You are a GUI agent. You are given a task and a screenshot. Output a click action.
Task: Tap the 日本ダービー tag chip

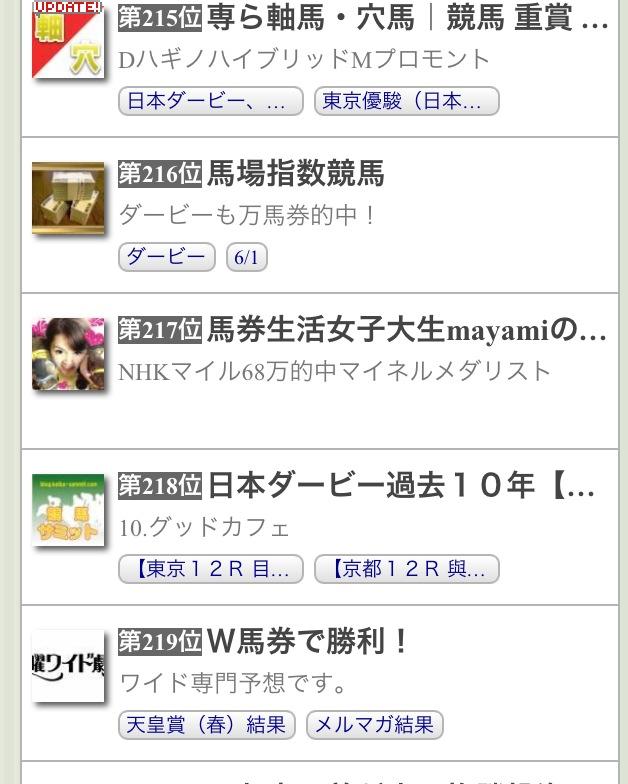click(x=210, y=101)
